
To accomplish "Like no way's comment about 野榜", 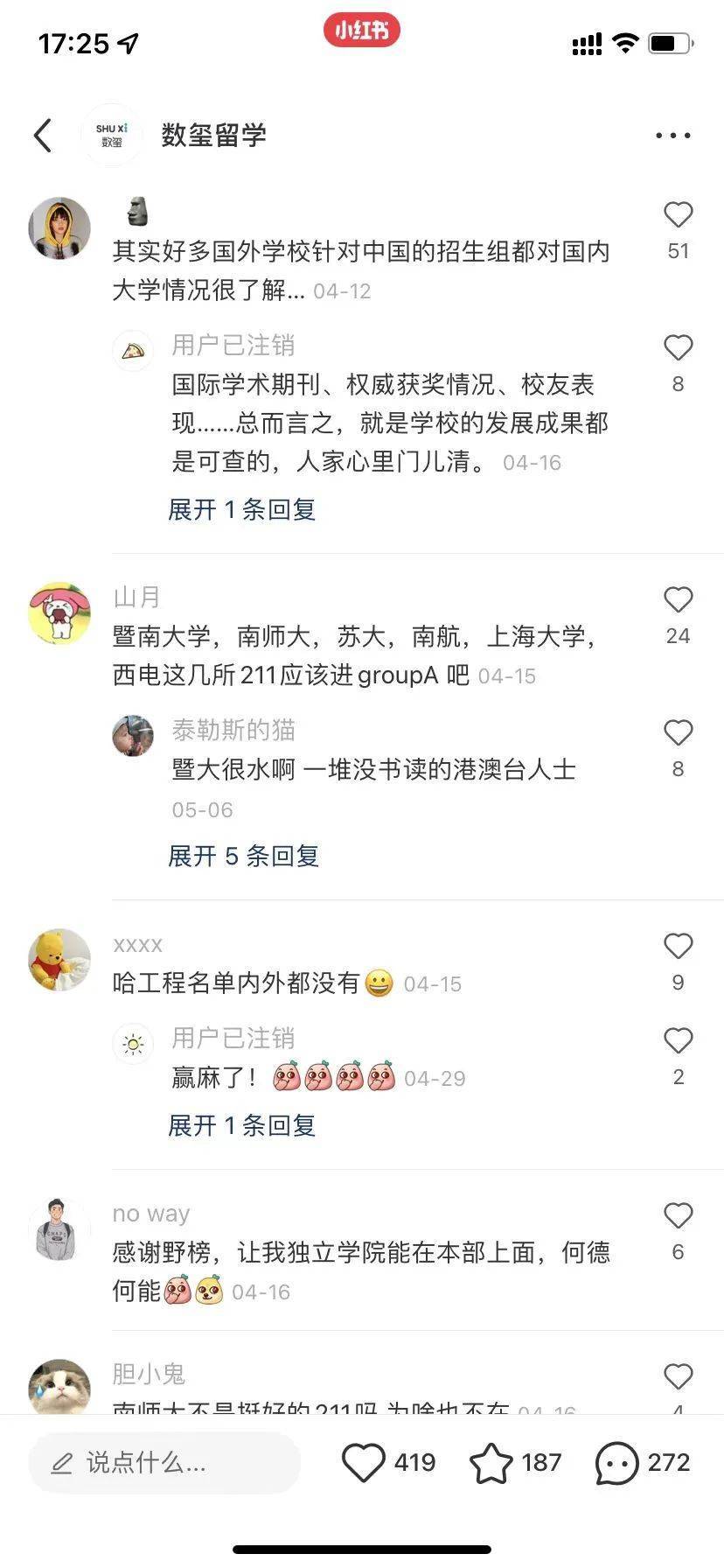I will point(678,1216).
